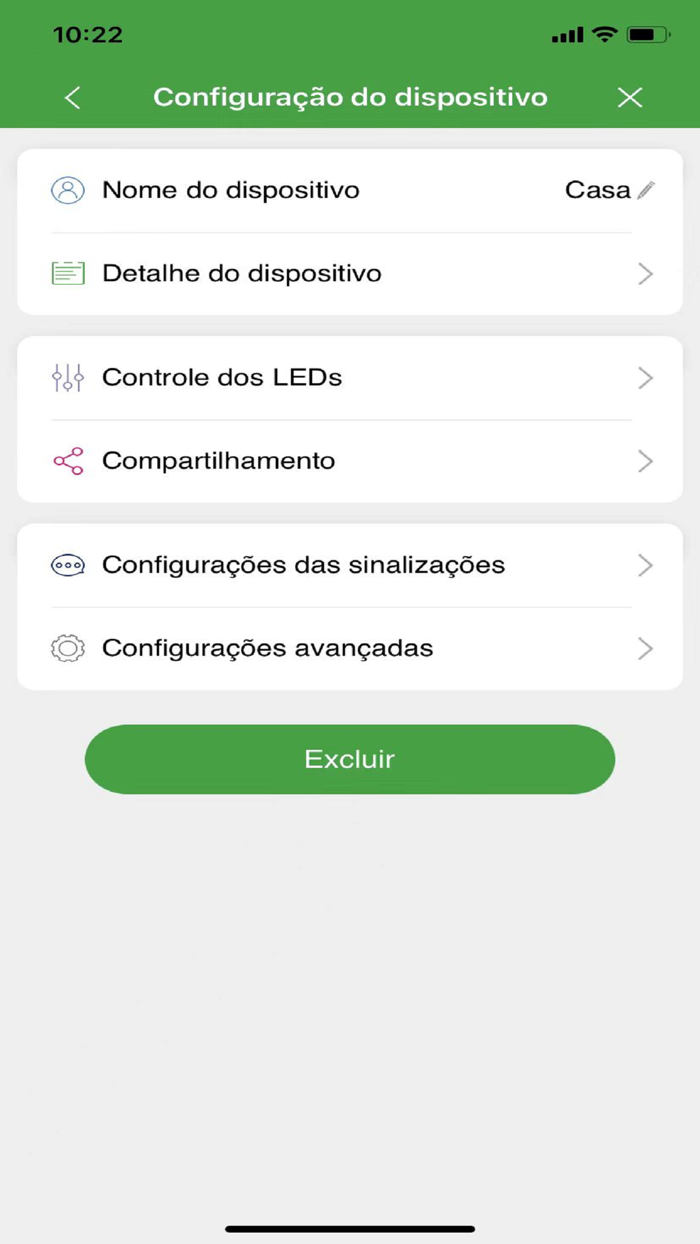
Task: Close the device configuration screen
Action: (x=629, y=97)
